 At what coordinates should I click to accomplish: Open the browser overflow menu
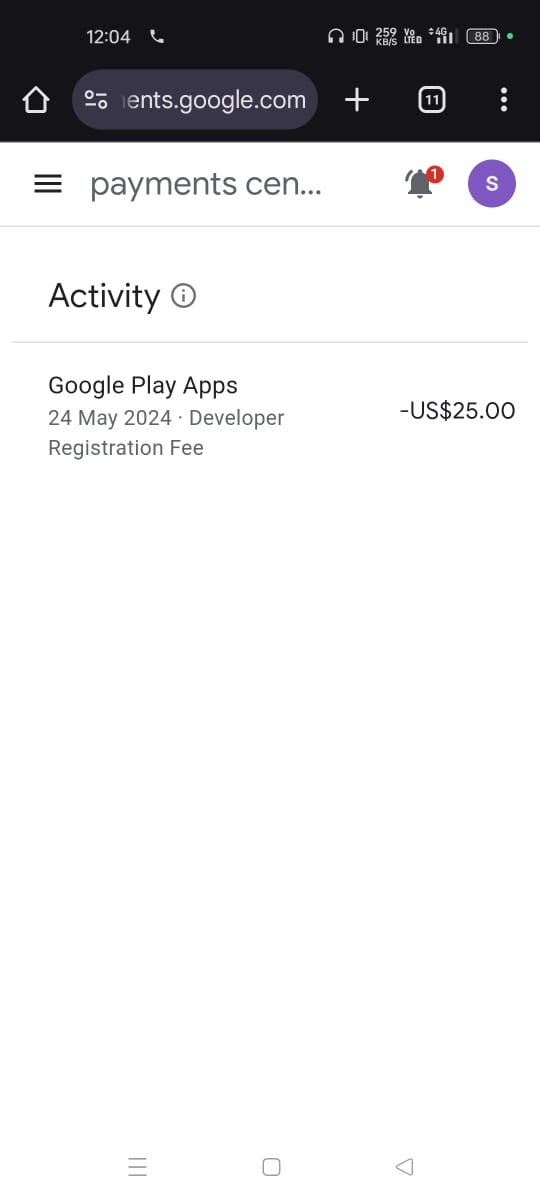pos(503,99)
